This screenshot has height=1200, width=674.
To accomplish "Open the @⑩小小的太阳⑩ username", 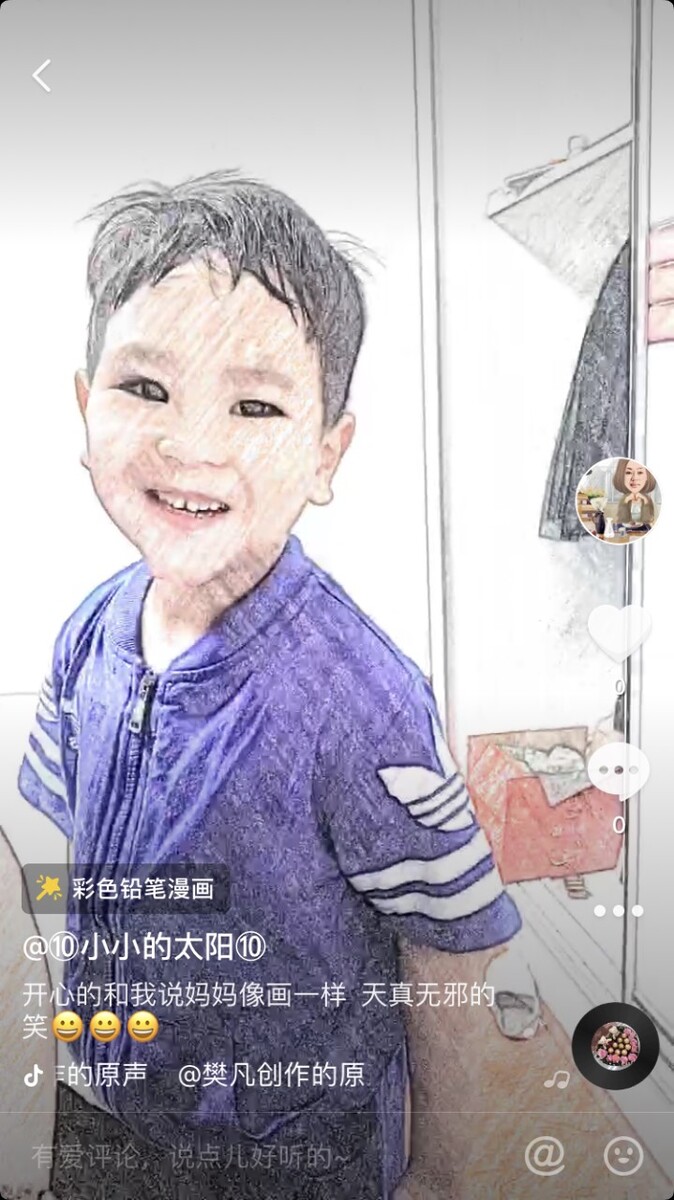I will pyautogui.click(x=144, y=946).
